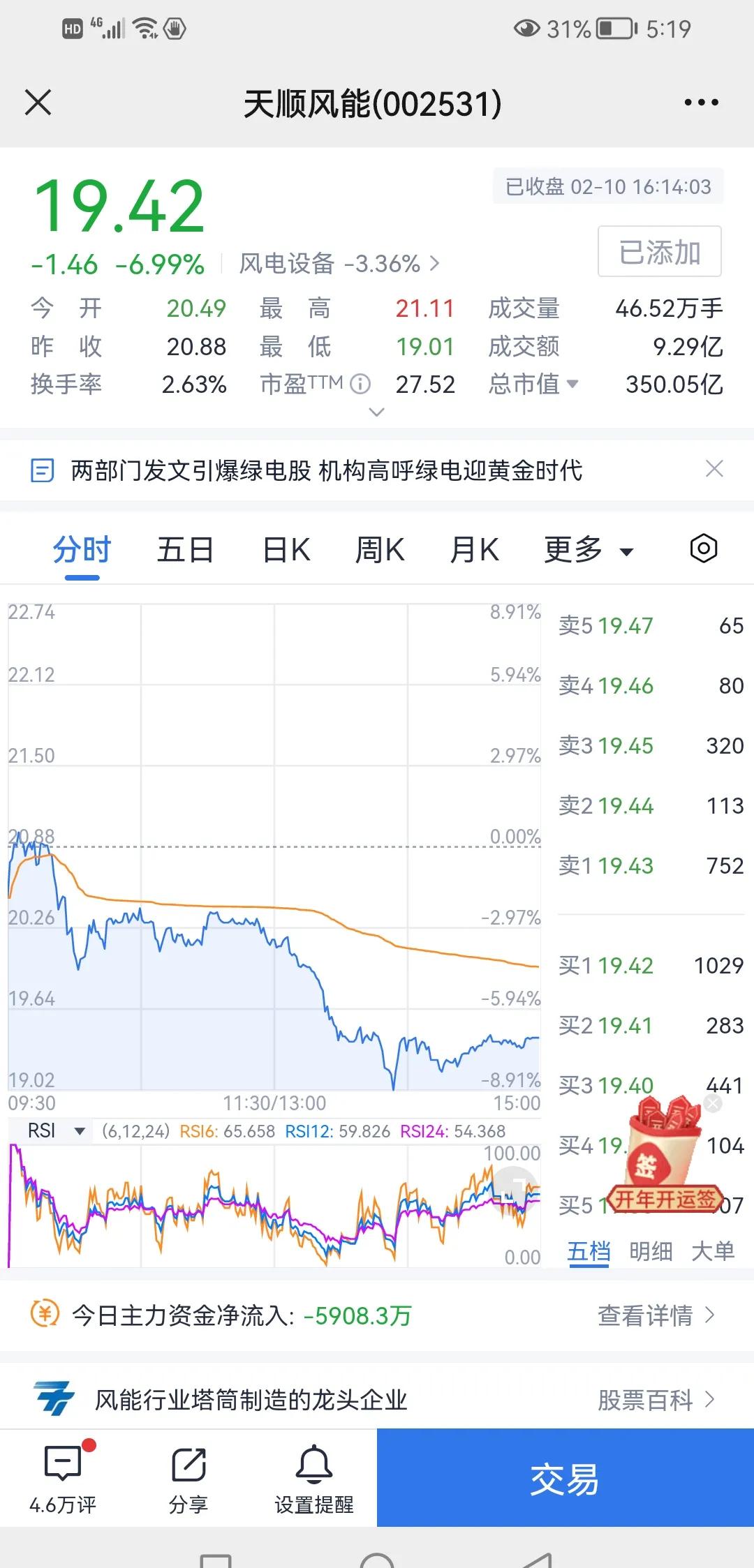Screen dimensions: 754x1568
Task: Open 设置提醒 alert bell
Action: [314, 1479]
